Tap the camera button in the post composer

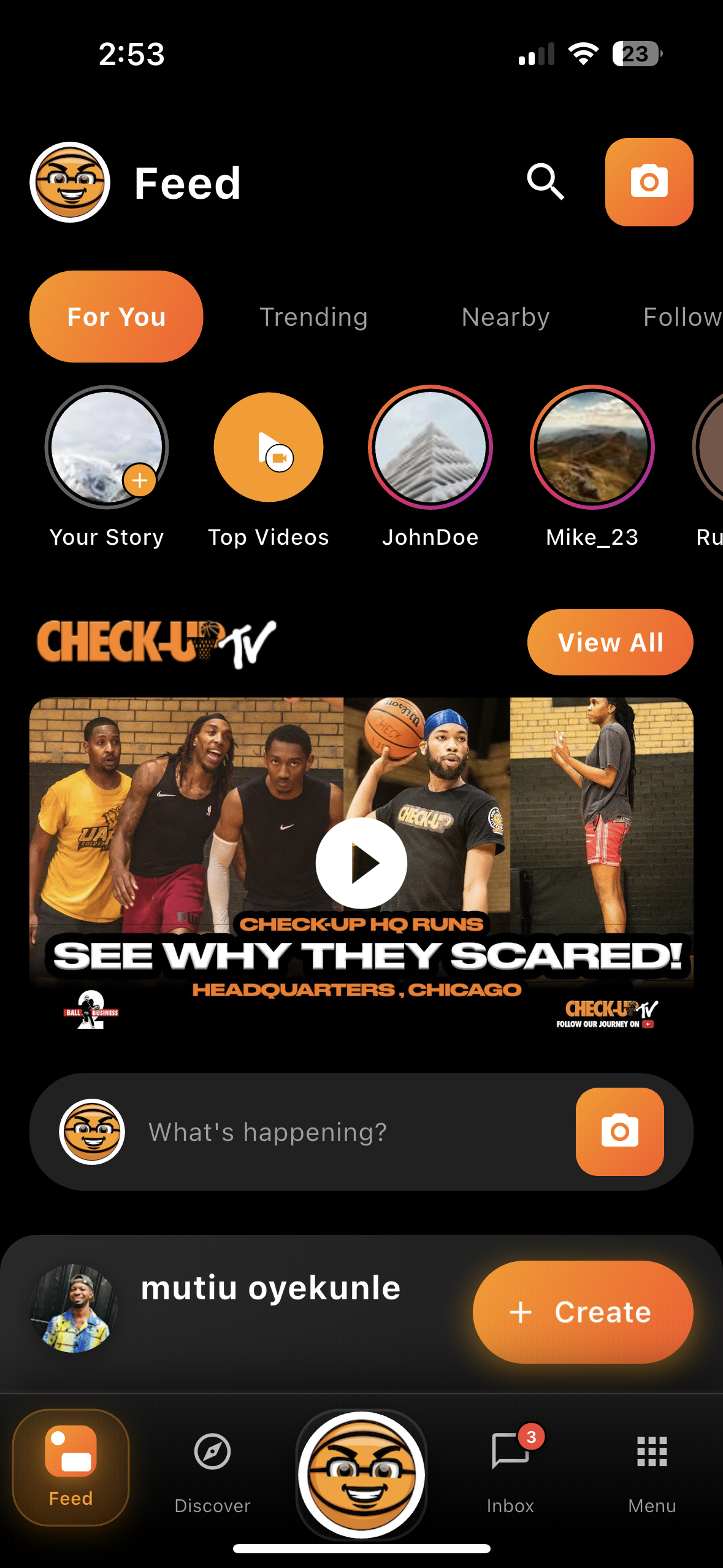pos(619,1132)
